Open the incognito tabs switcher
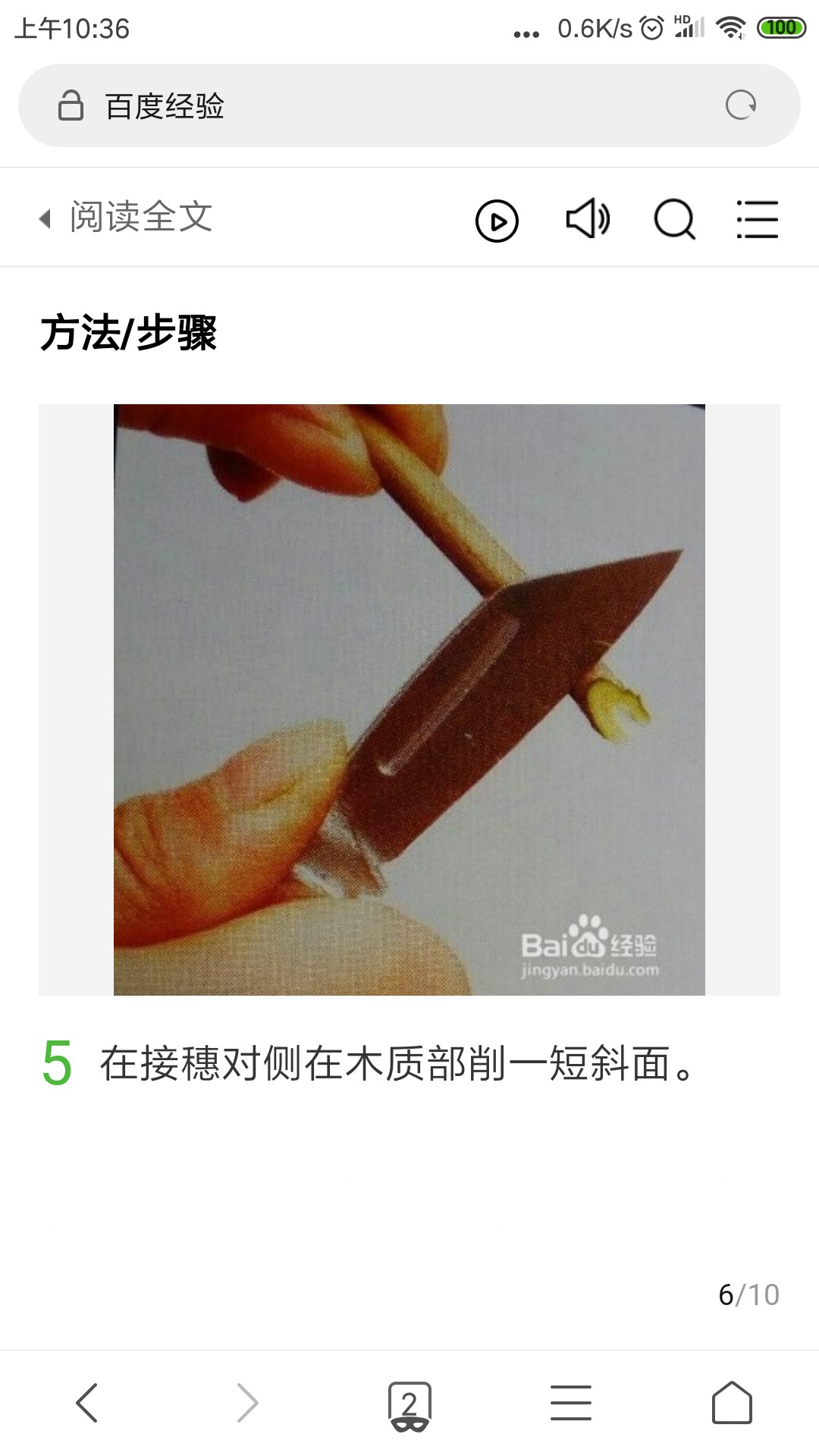 tap(409, 1405)
